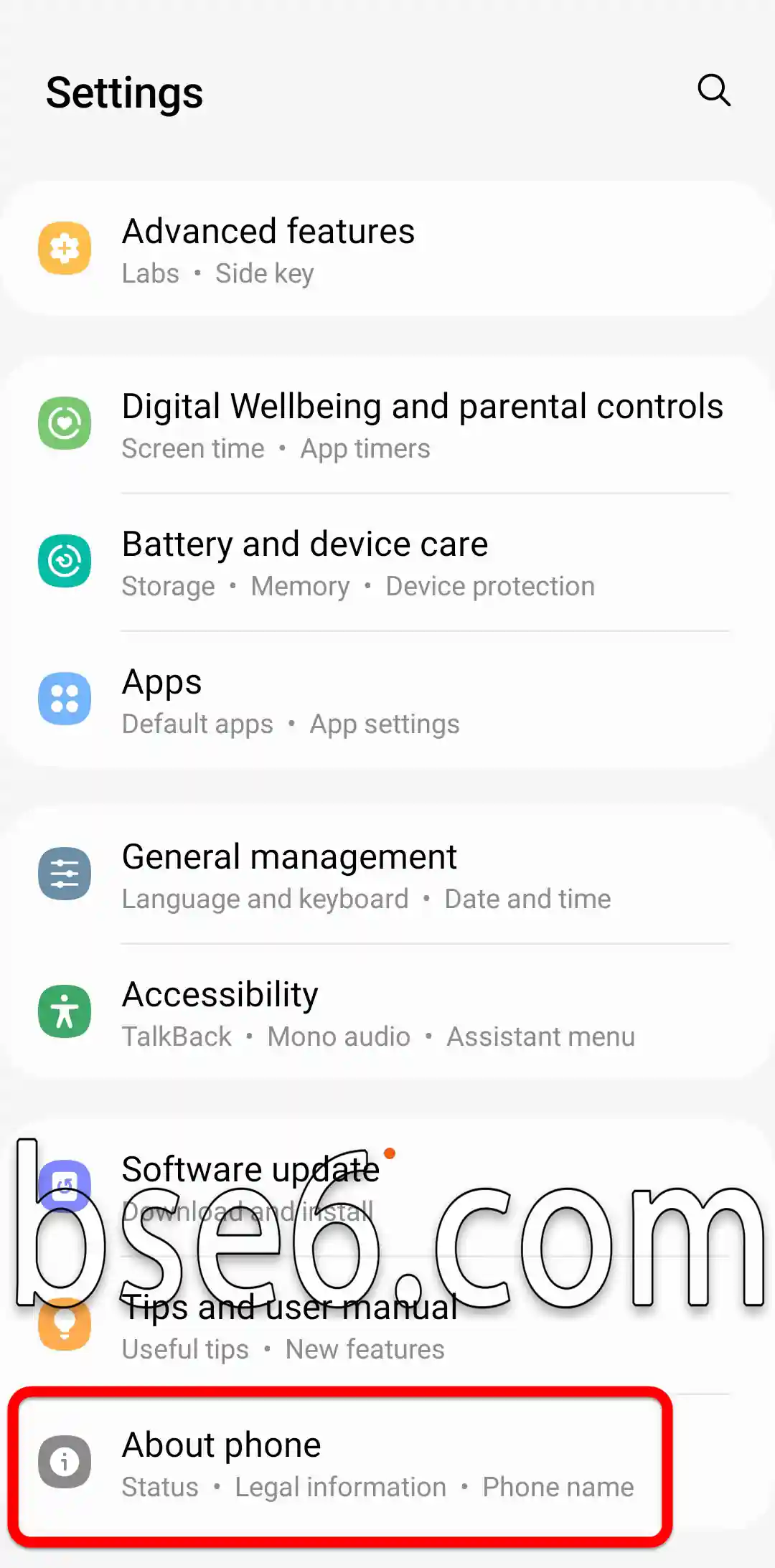
Task: Select the Accessibility row
Action: pos(387,1012)
